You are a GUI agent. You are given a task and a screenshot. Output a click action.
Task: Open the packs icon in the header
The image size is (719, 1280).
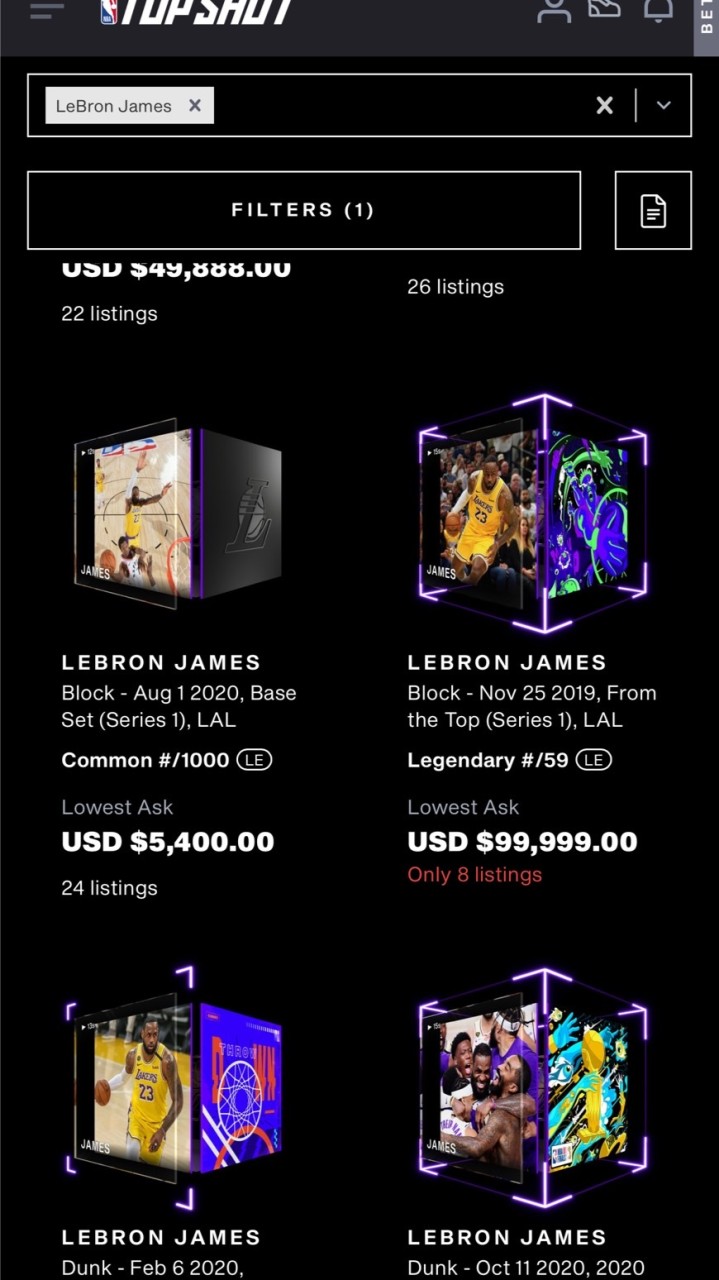click(605, 10)
